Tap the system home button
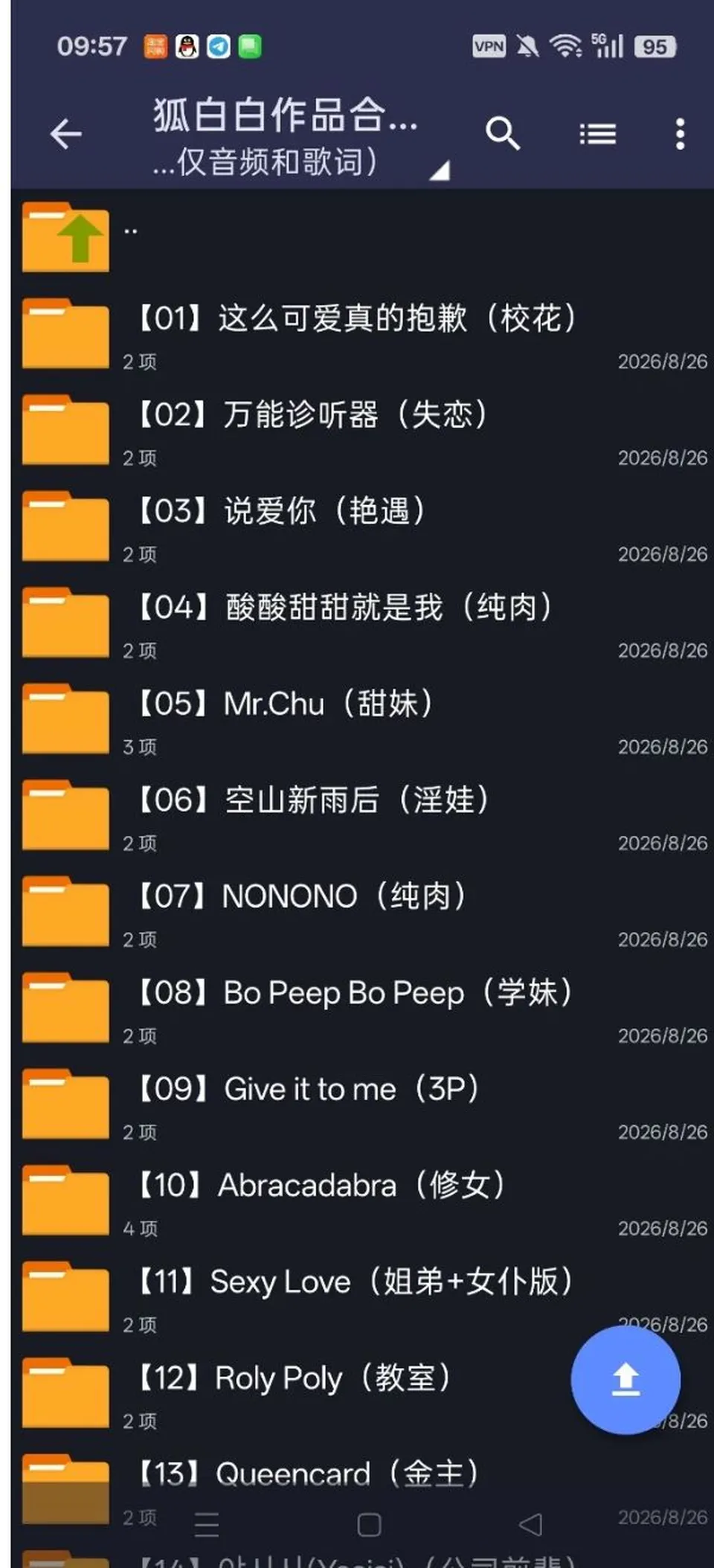The height and width of the screenshot is (1568, 714). pyautogui.click(x=369, y=1524)
